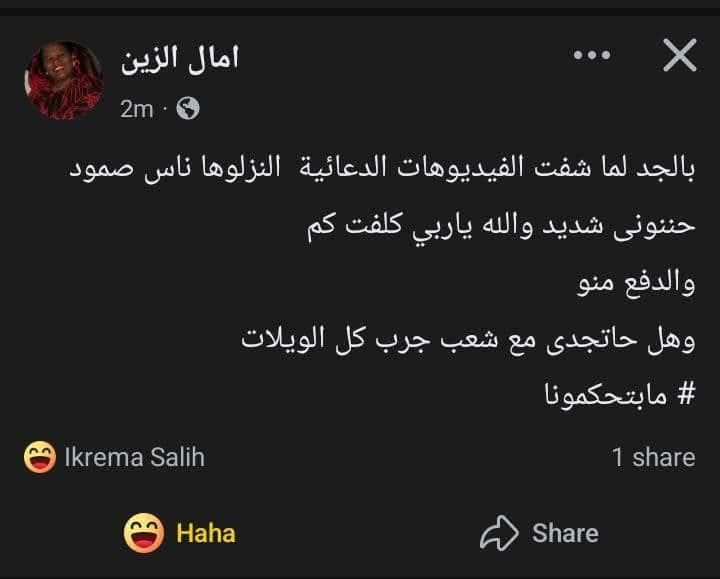Screen dimensions: 720x579
Task: Tap the Haha reaction button
Action: coord(181,533)
